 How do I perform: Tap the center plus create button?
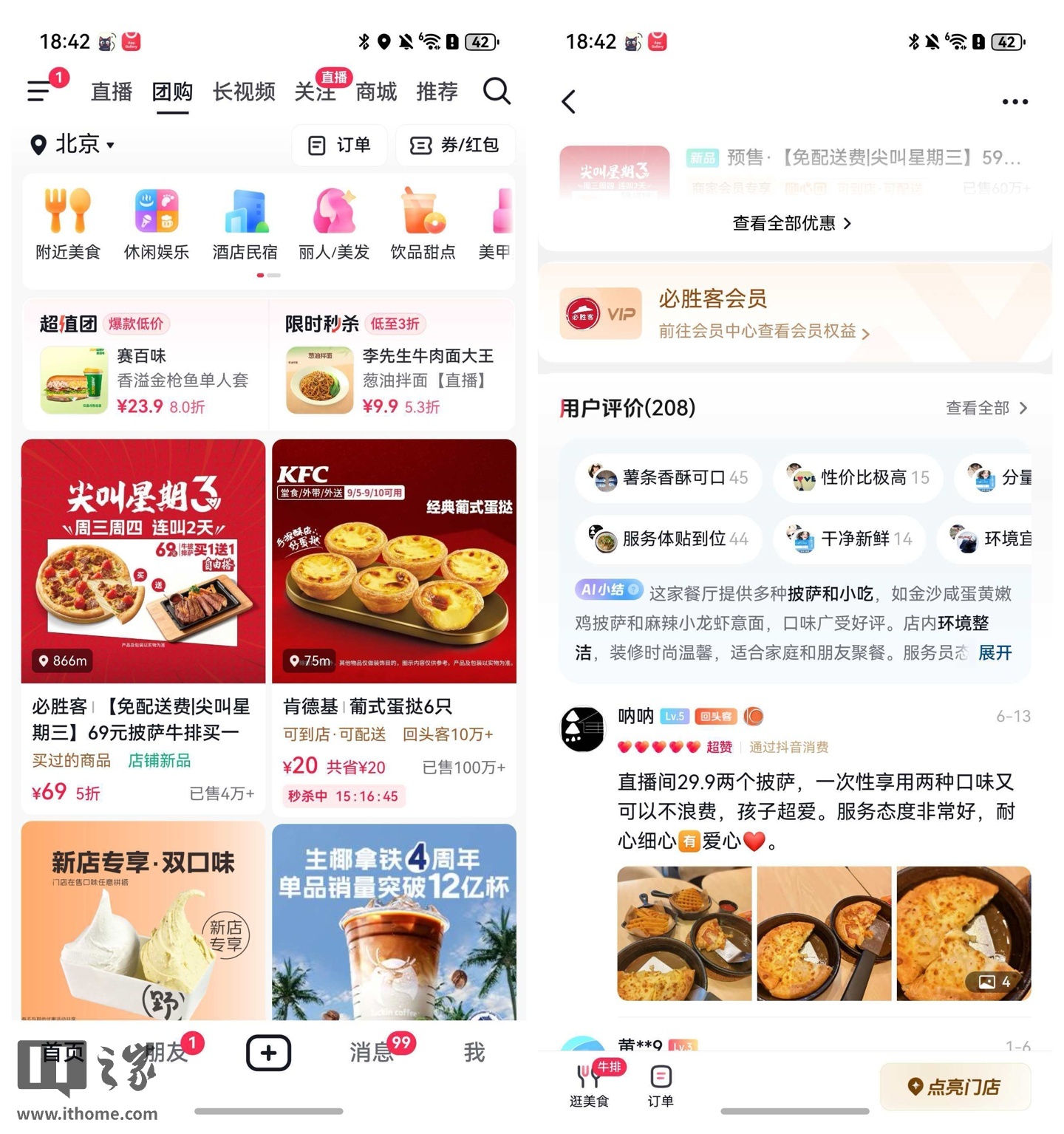268,1053
